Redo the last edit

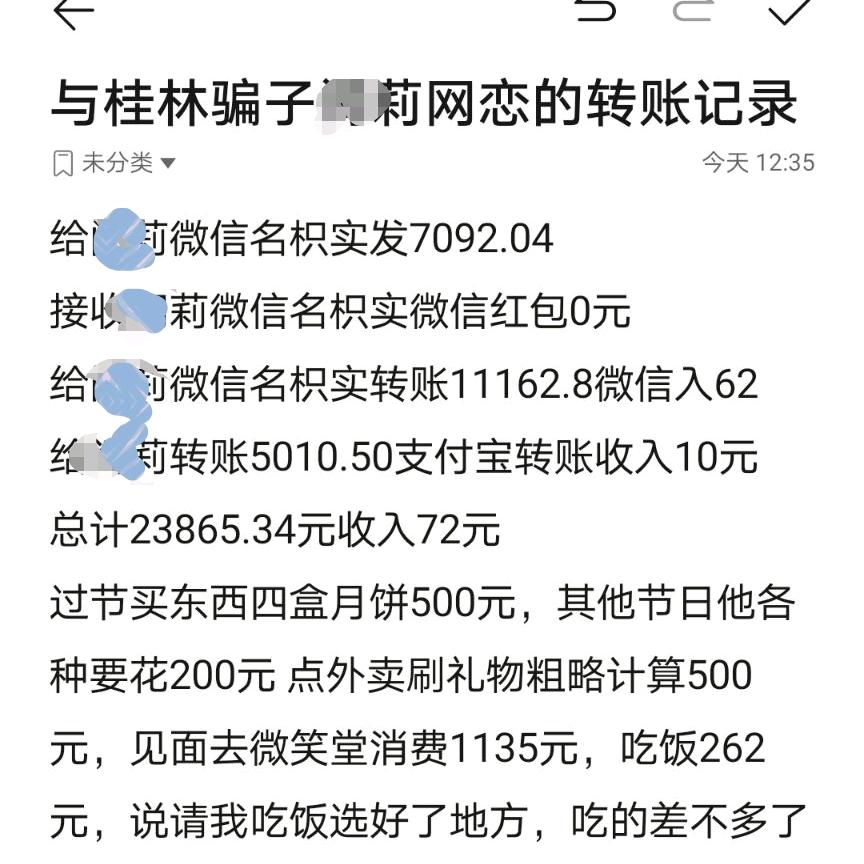[692, 10]
